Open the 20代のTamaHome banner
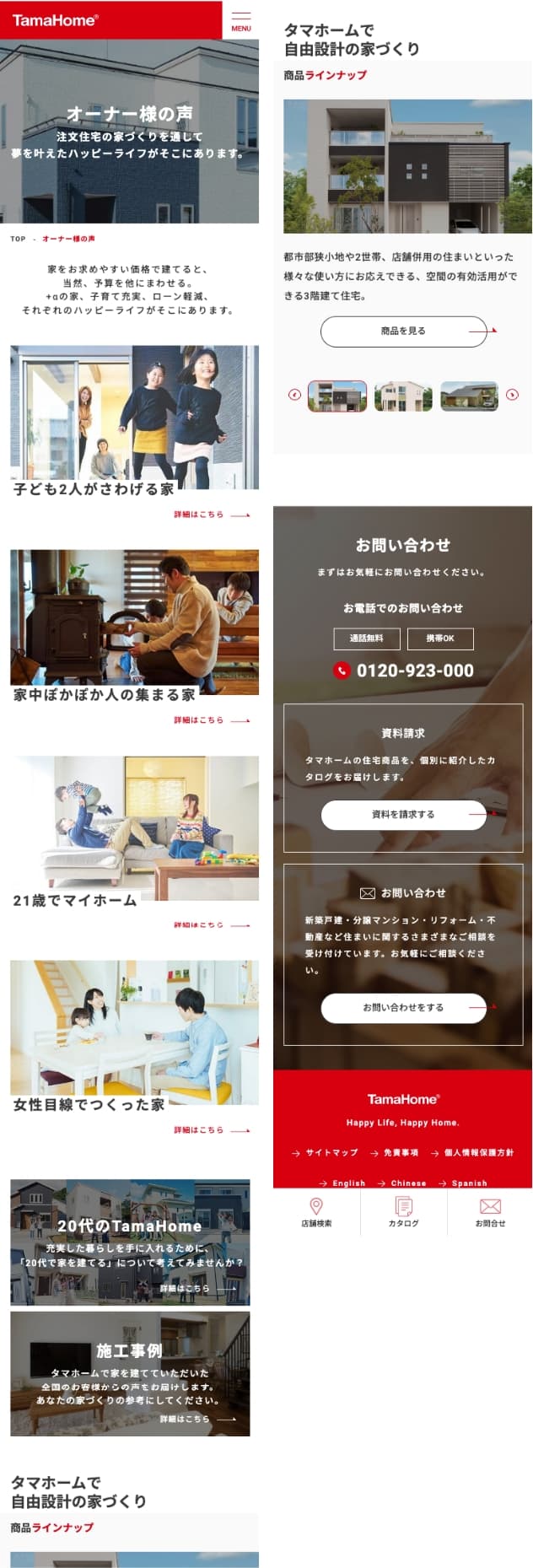Image resolution: width=533 pixels, height=1568 pixels. (x=130, y=1242)
